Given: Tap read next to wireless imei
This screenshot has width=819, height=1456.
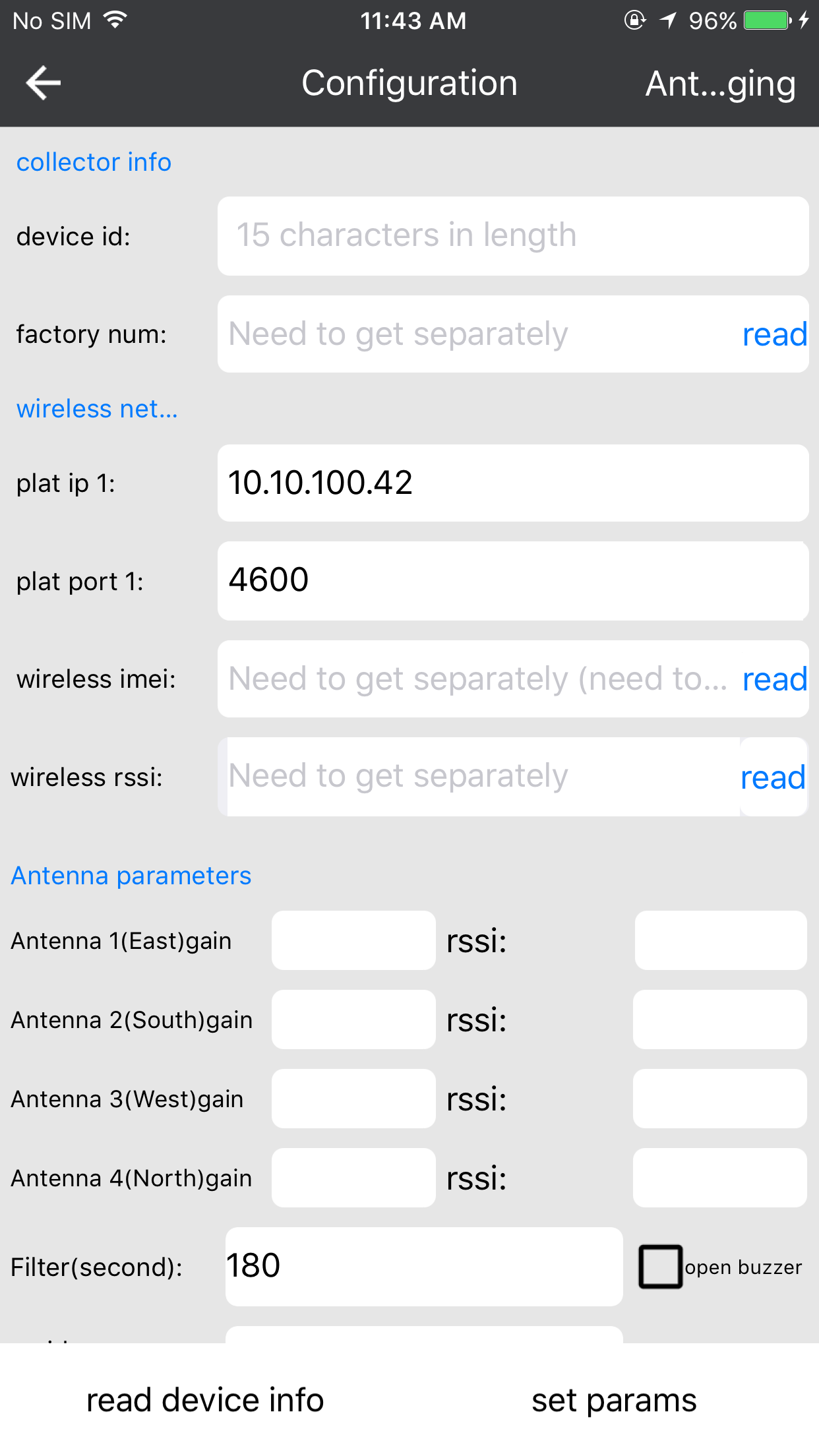Looking at the screenshot, I should (774, 679).
